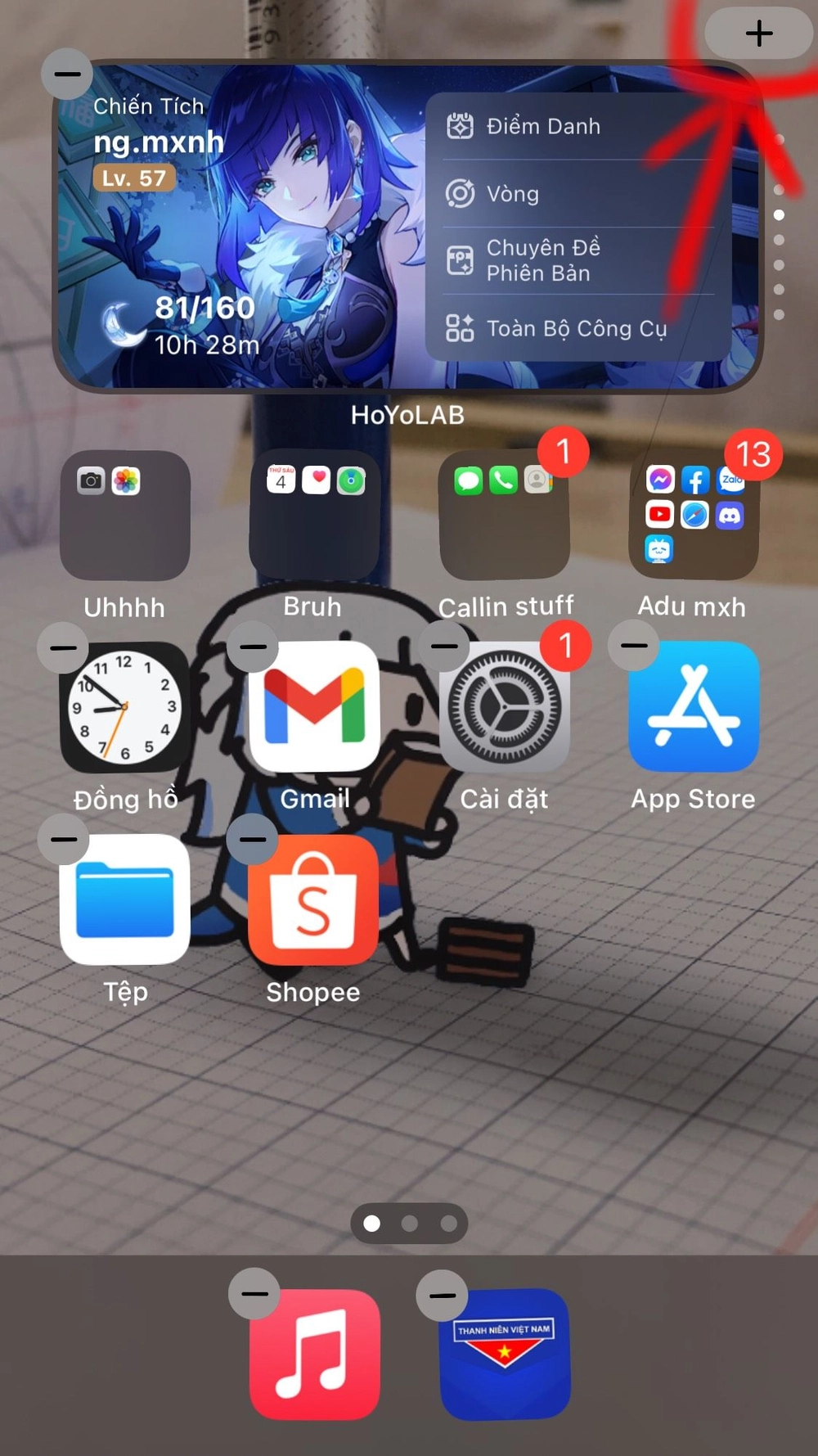Screen dimensions: 818x1456
Task: Remove the Tệp files app
Action: (64, 839)
